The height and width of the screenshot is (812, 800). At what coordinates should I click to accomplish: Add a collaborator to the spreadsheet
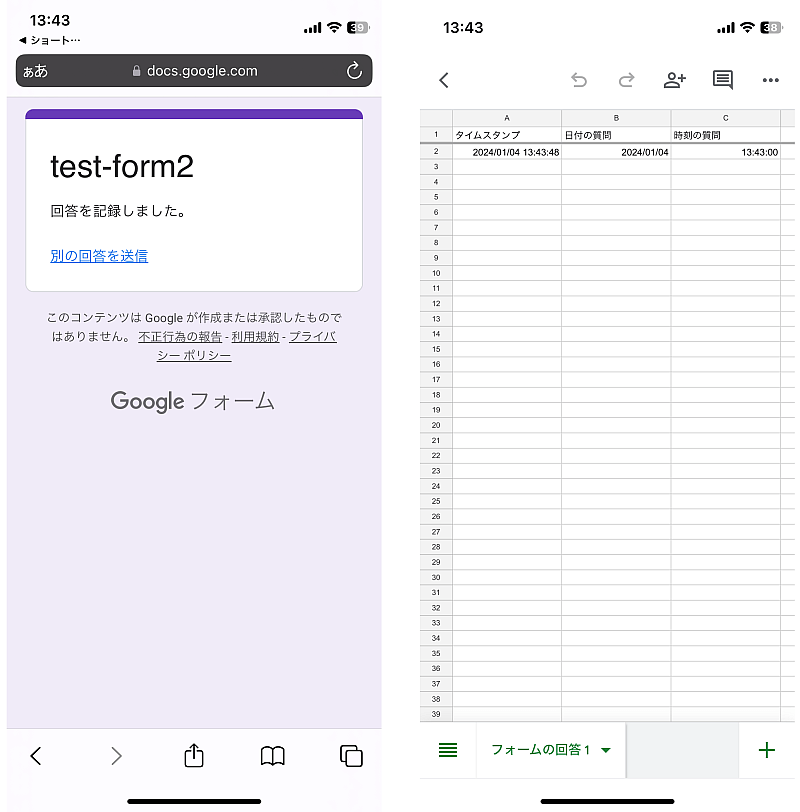[675, 80]
